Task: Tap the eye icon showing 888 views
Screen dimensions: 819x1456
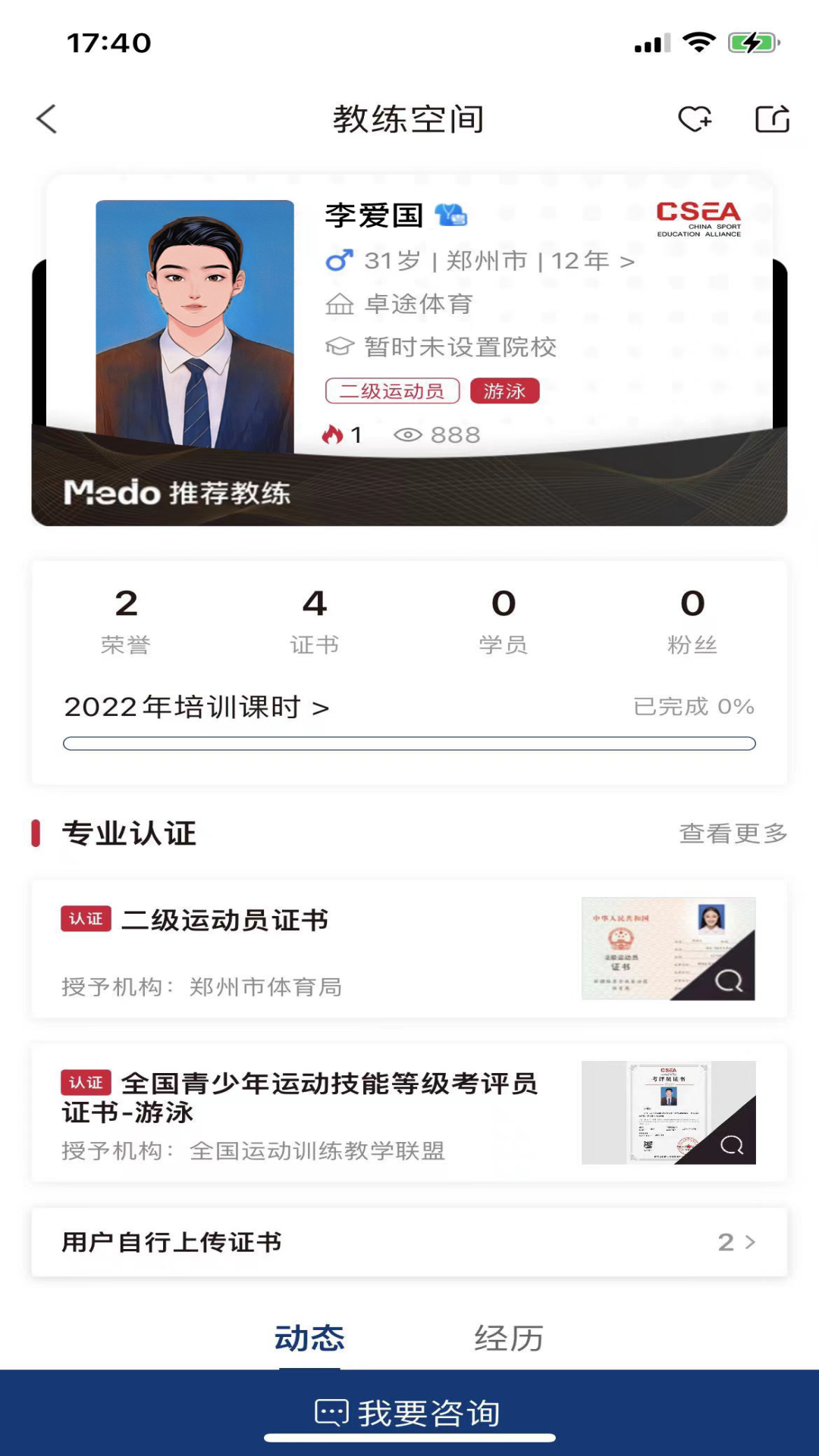Action: click(408, 435)
